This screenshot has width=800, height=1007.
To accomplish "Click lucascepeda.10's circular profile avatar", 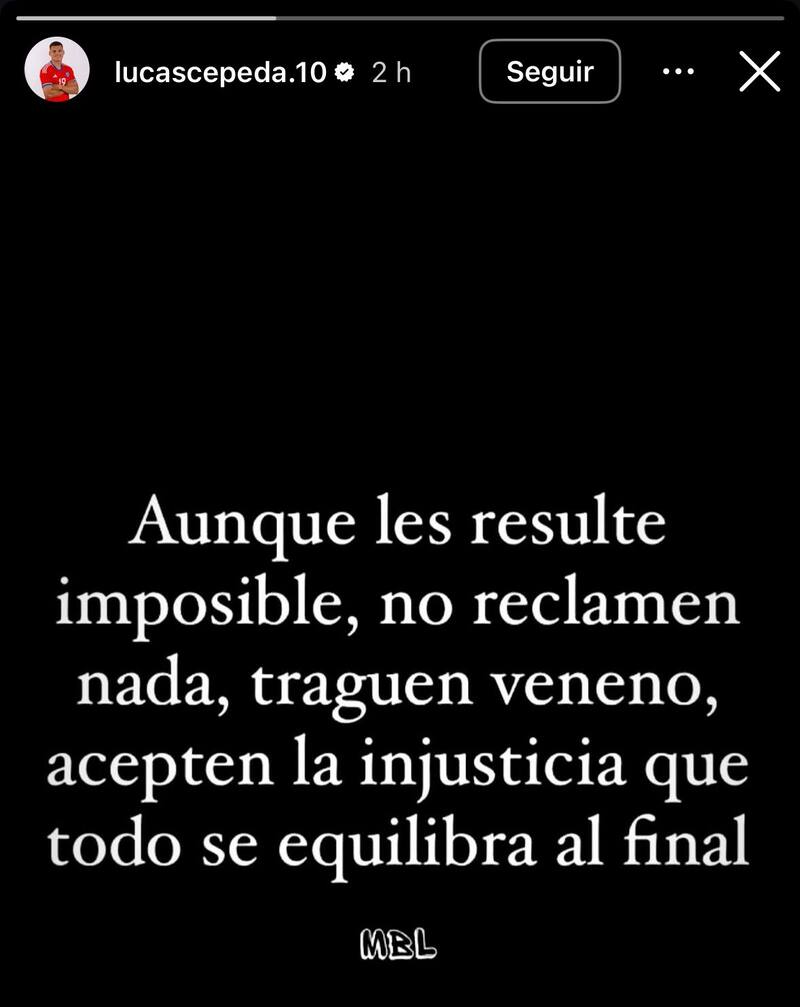I will (57, 71).
